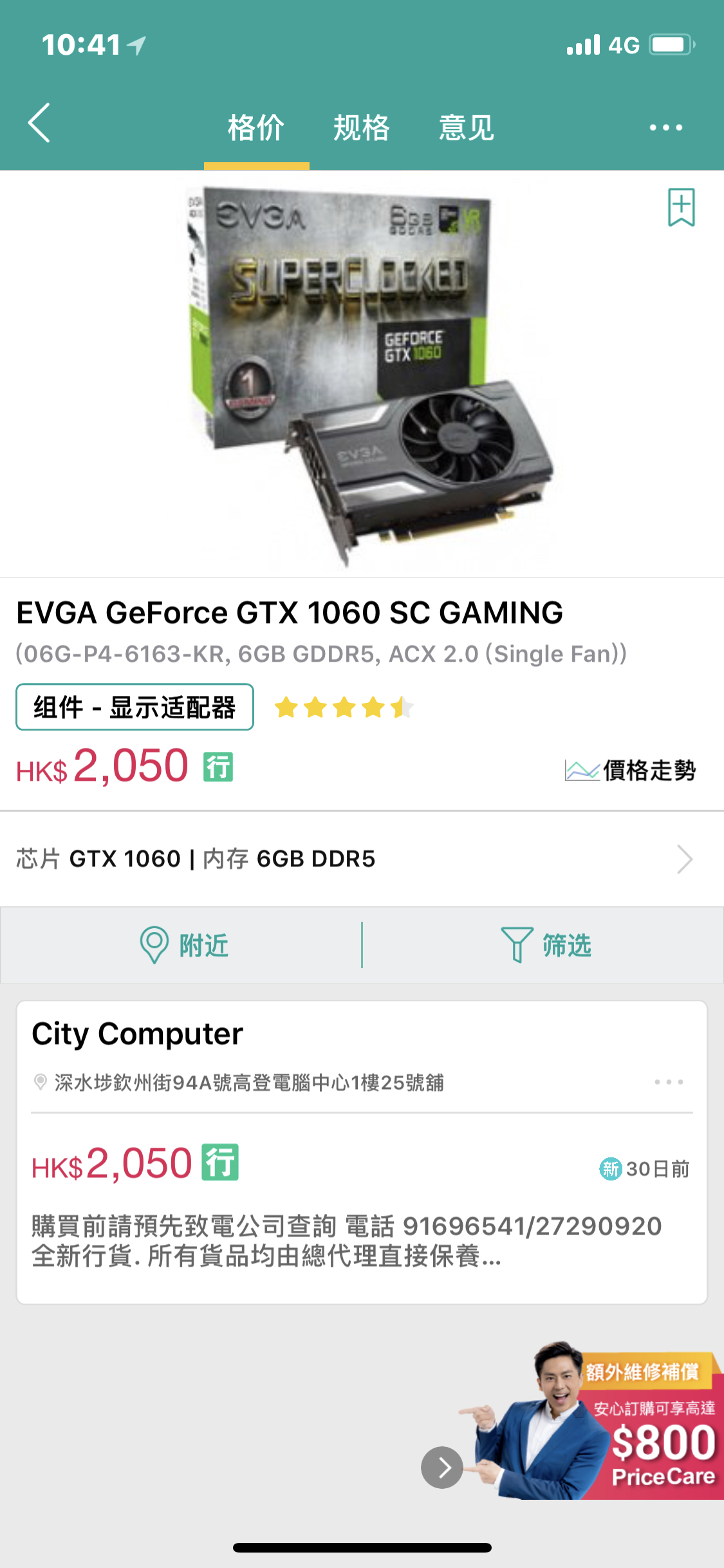This screenshot has width=724, height=1568.
Task: Switch to the 意见 tab
Action: click(465, 127)
